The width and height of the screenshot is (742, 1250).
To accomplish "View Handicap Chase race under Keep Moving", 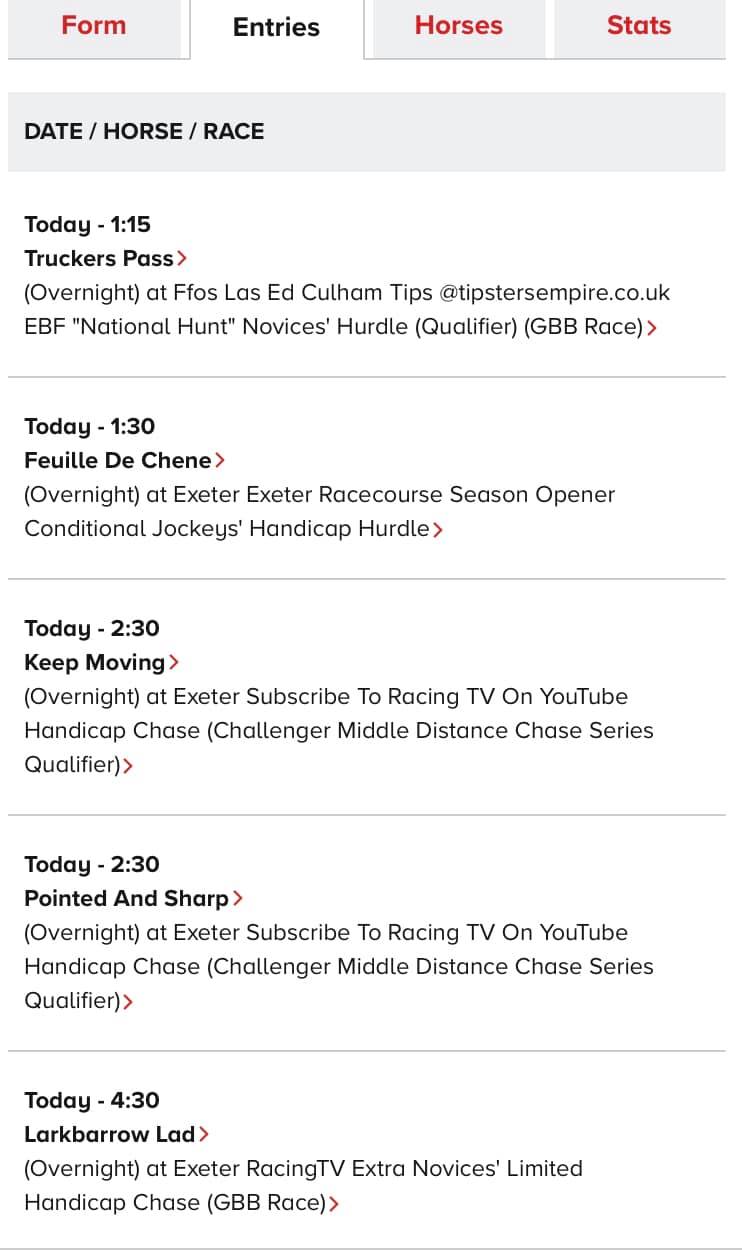I will pos(339,730).
